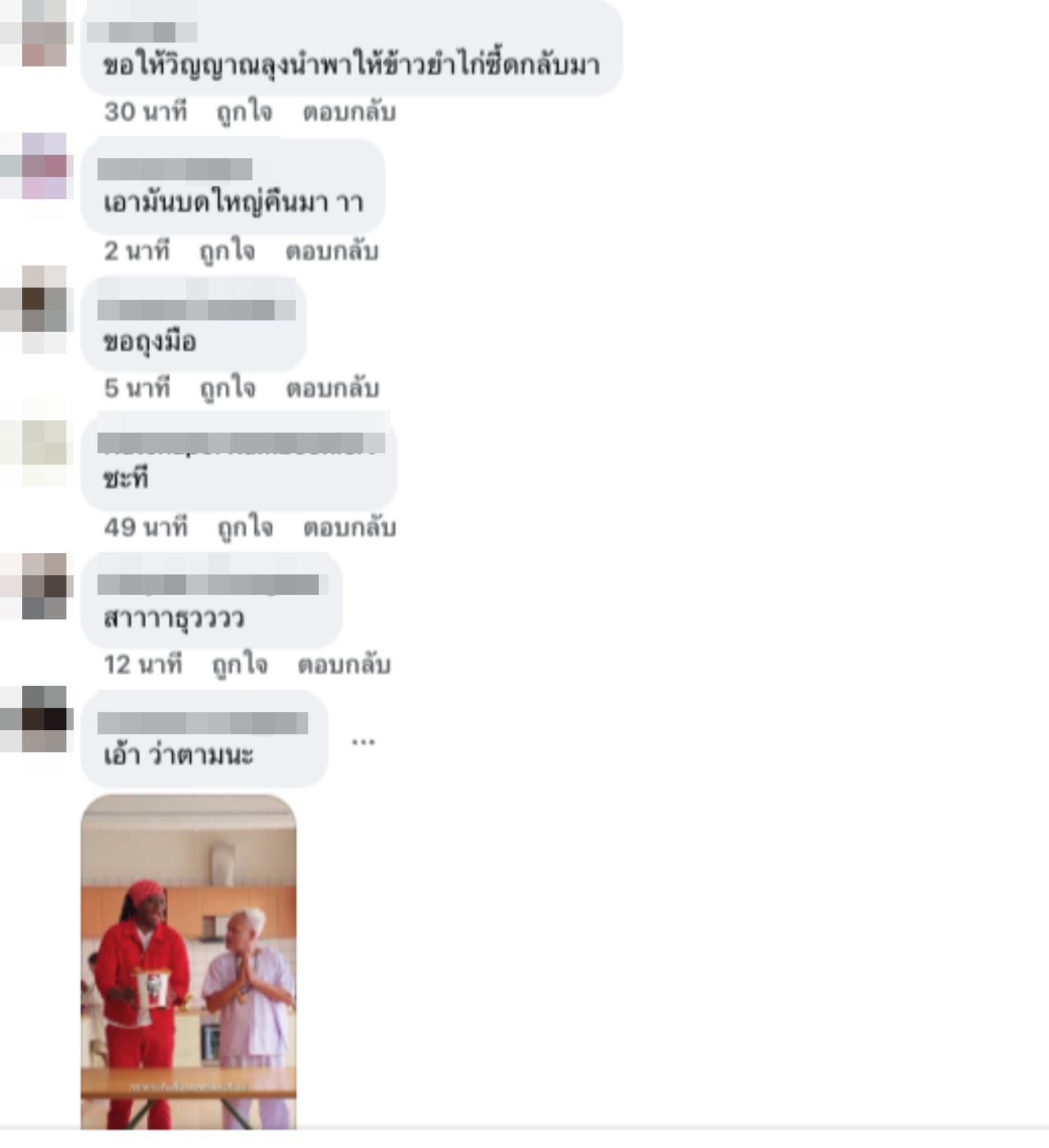The image size is (1049, 1148).
Task: Reply to the comment 'สาาาาธุวววว'
Action: coord(344,664)
